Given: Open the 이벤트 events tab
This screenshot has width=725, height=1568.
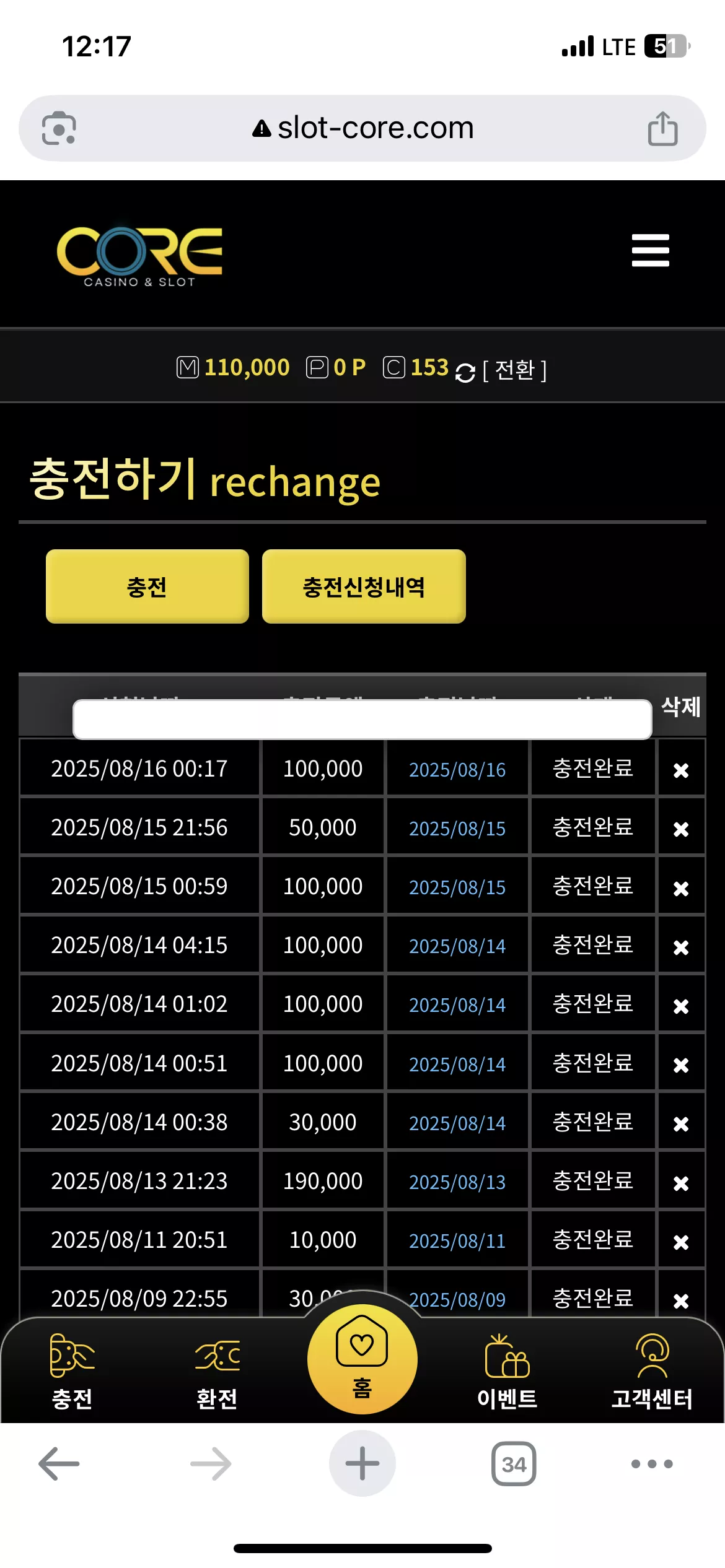Looking at the screenshot, I should (x=507, y=1371).
